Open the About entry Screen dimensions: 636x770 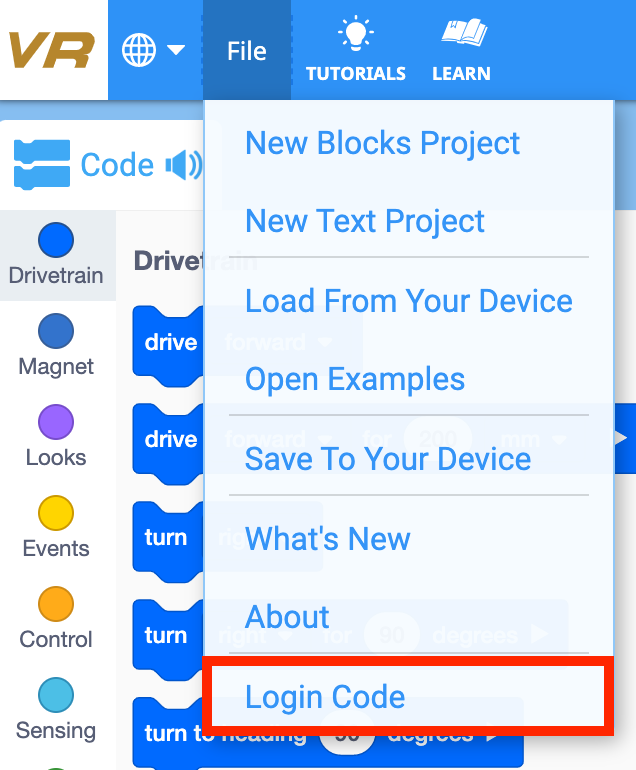pyautogui.click(x=287, y=617)
